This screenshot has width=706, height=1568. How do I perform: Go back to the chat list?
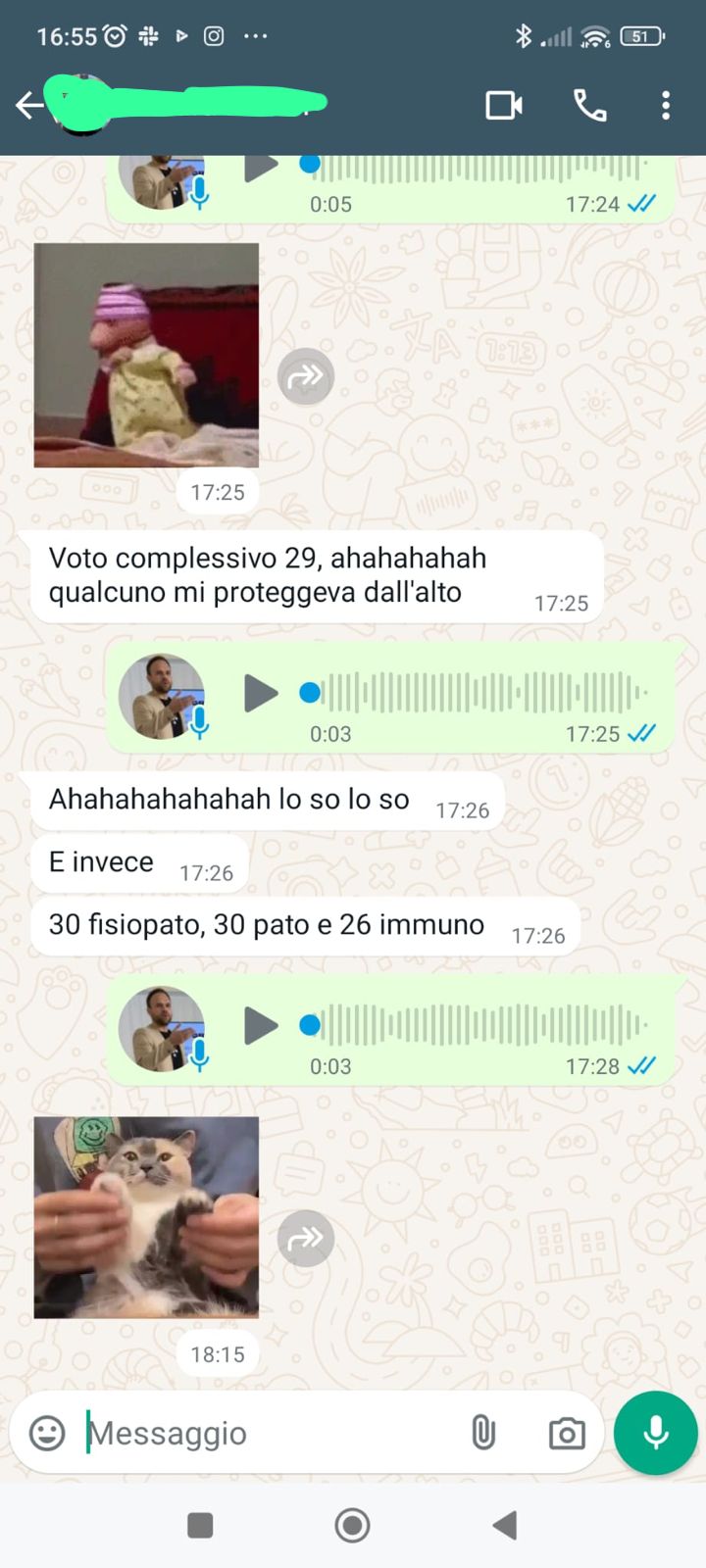[x=29, y=105]
